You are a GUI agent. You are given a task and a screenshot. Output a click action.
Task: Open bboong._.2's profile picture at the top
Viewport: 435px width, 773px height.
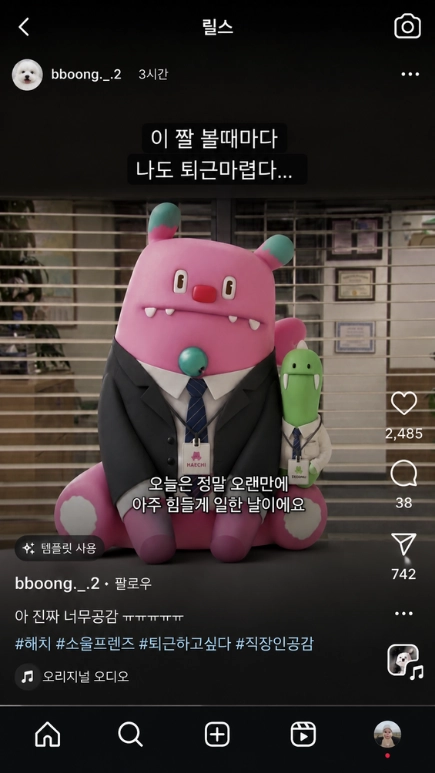click(x=27, y=75)
